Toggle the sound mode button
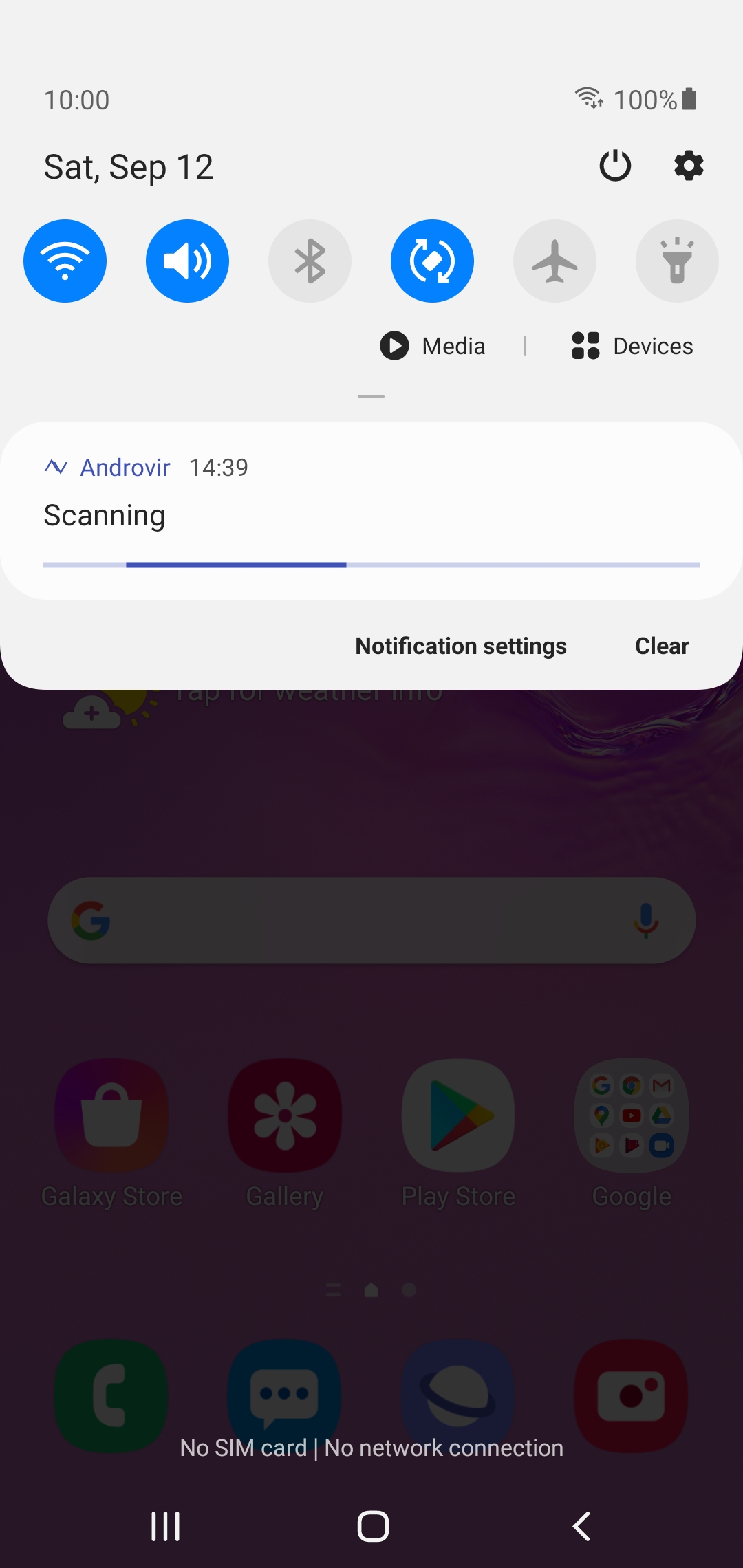This screenshot has width=743, height=1568. click(x=187, y=261)
